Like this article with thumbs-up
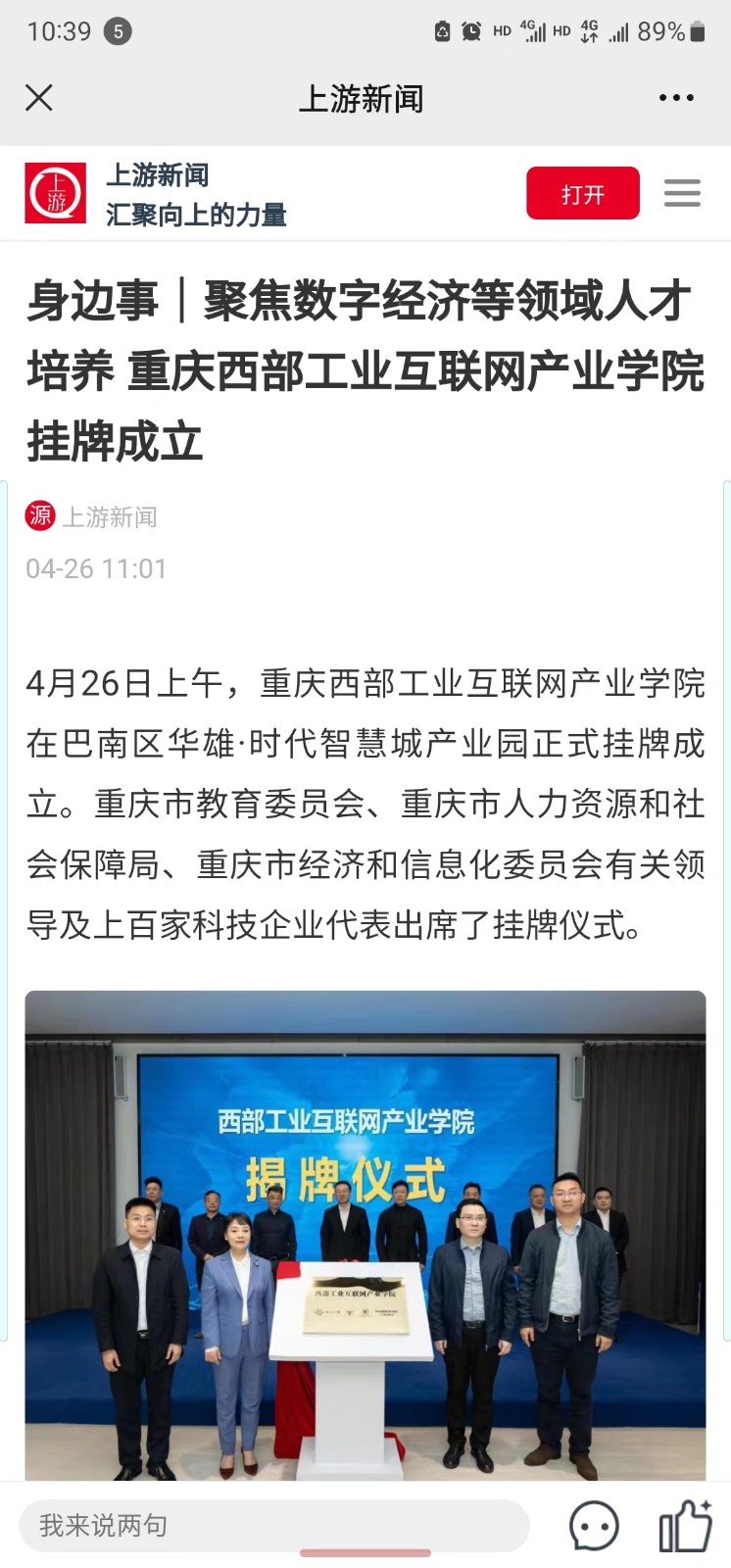 pyautogui.click(x=684, y=1526)
